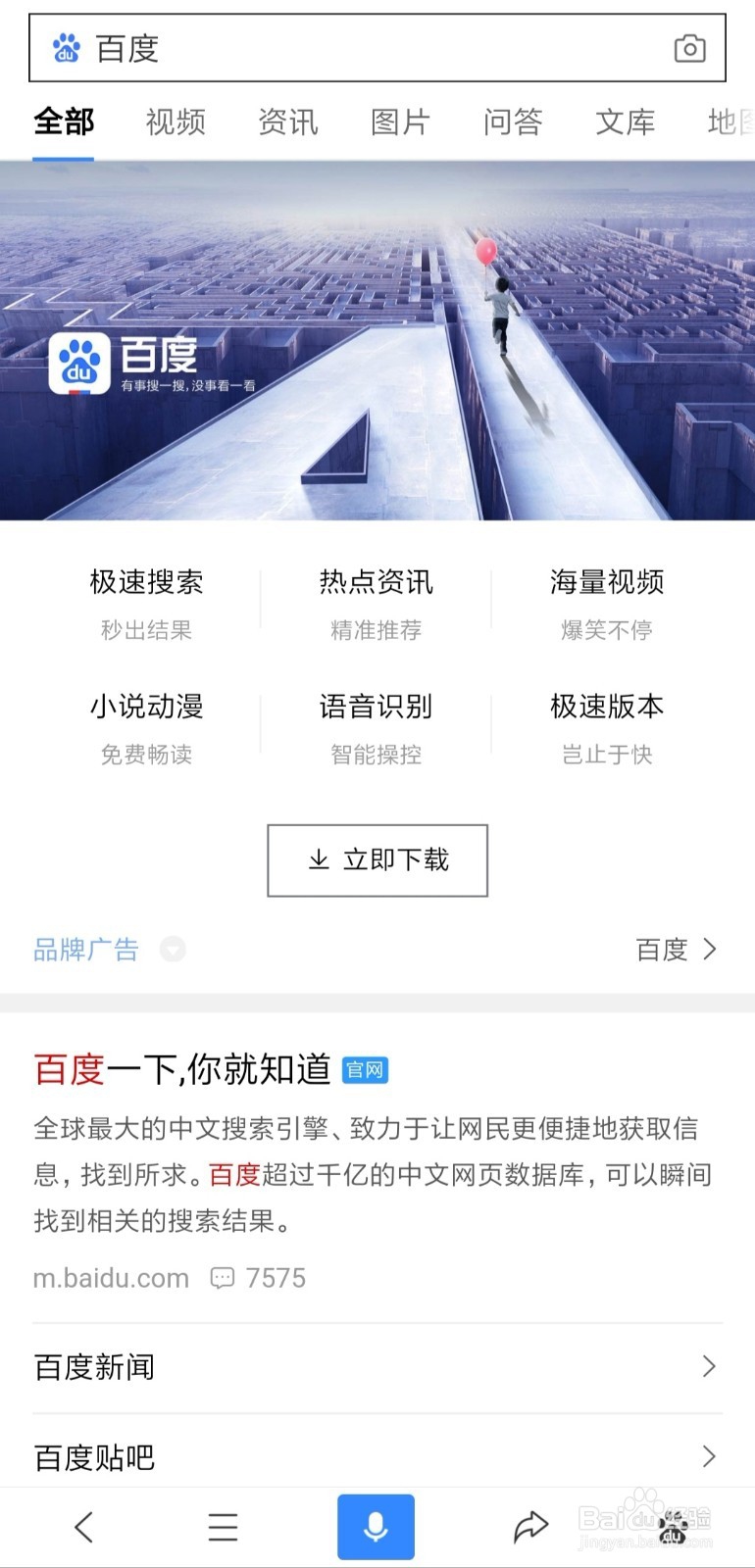This screenshot has width=755, height=1568.
Task: Click the 立即下载 download button
Action: tap(377, 860)
